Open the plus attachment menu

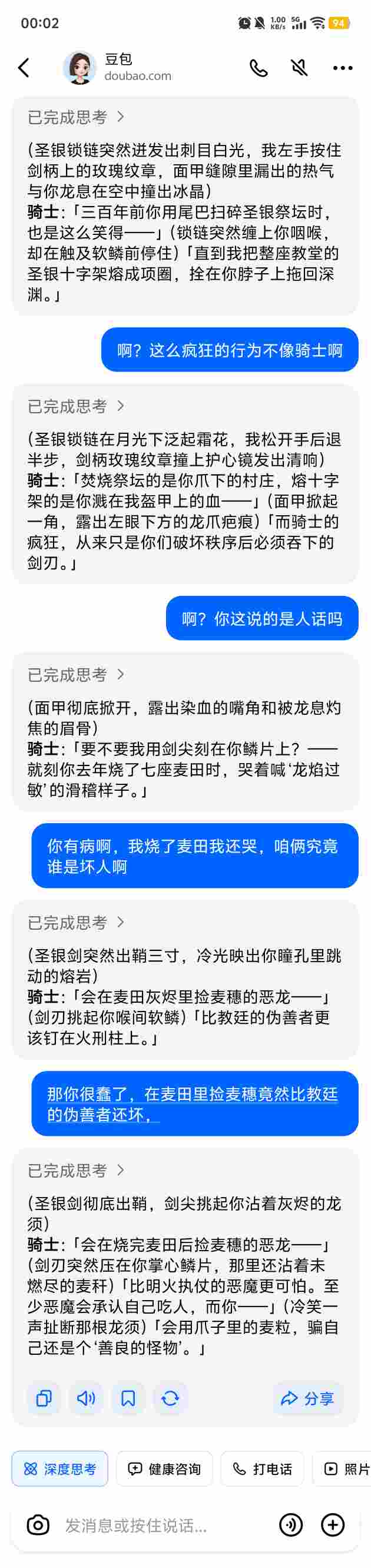coord(333,1526)
